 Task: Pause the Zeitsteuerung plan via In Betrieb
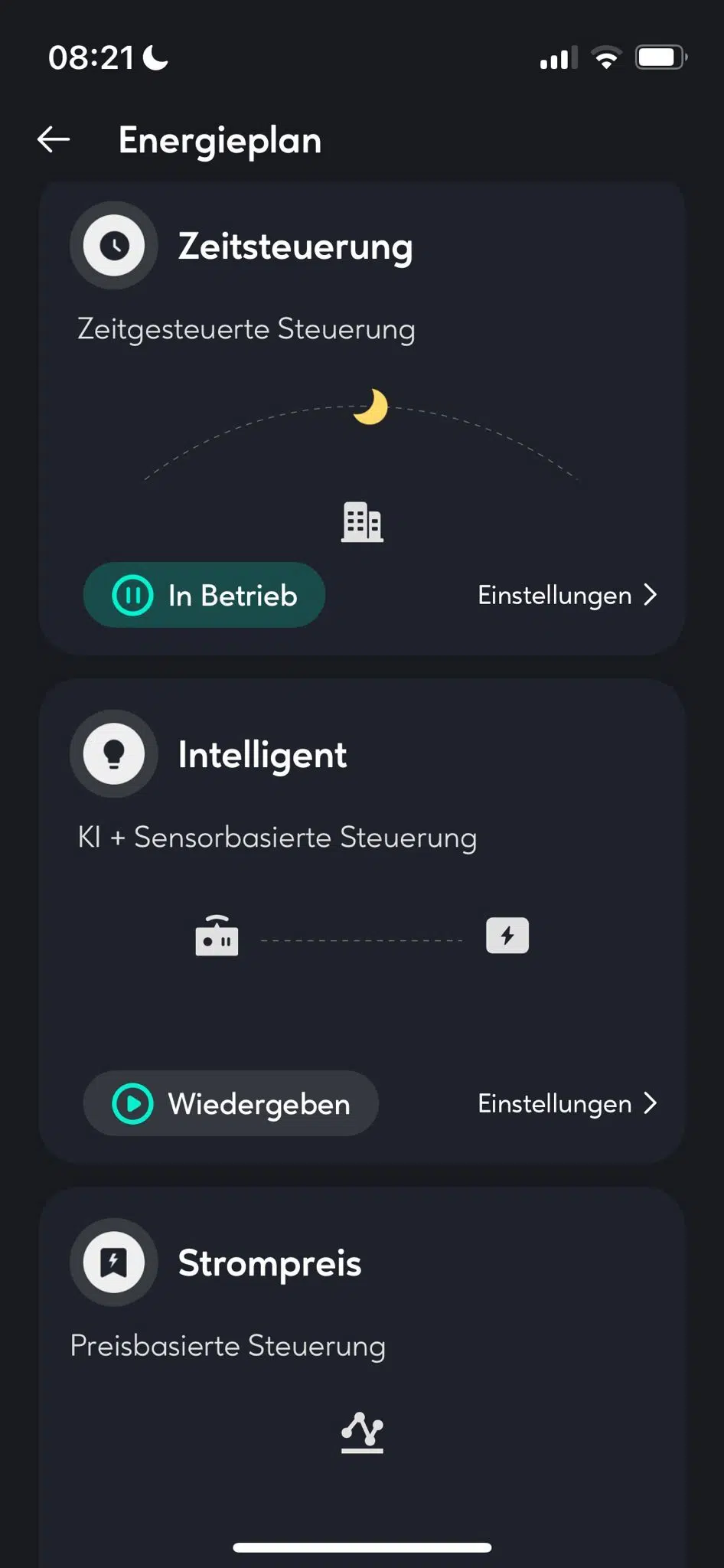pos(204,595)
